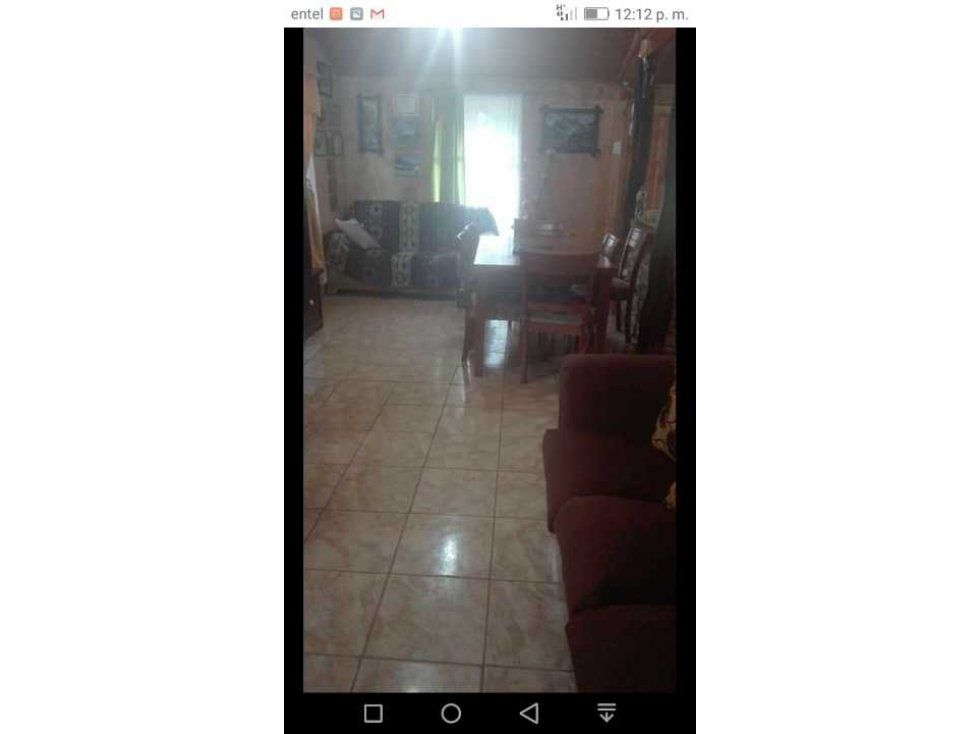The width and height of the screenshot is (979, 734).
Task: Open the recent apps overview
Action: pyautogui.click(x=373, y=713)
